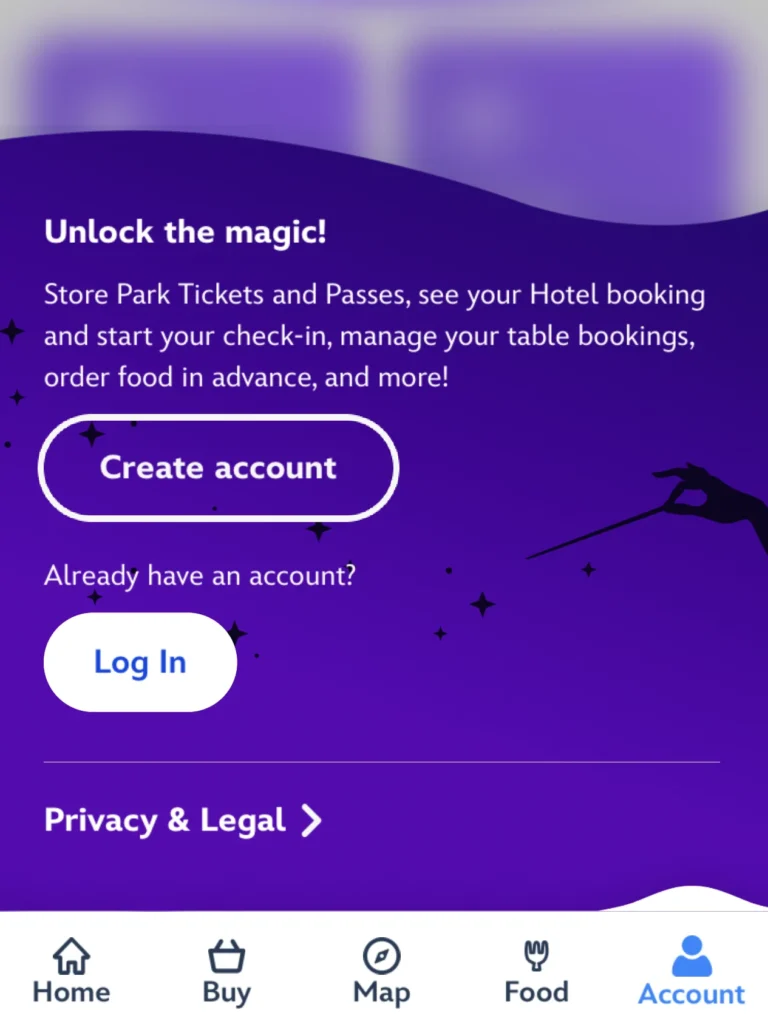
Task: Tap the Create account button
Action: click(x=218, y=468)
